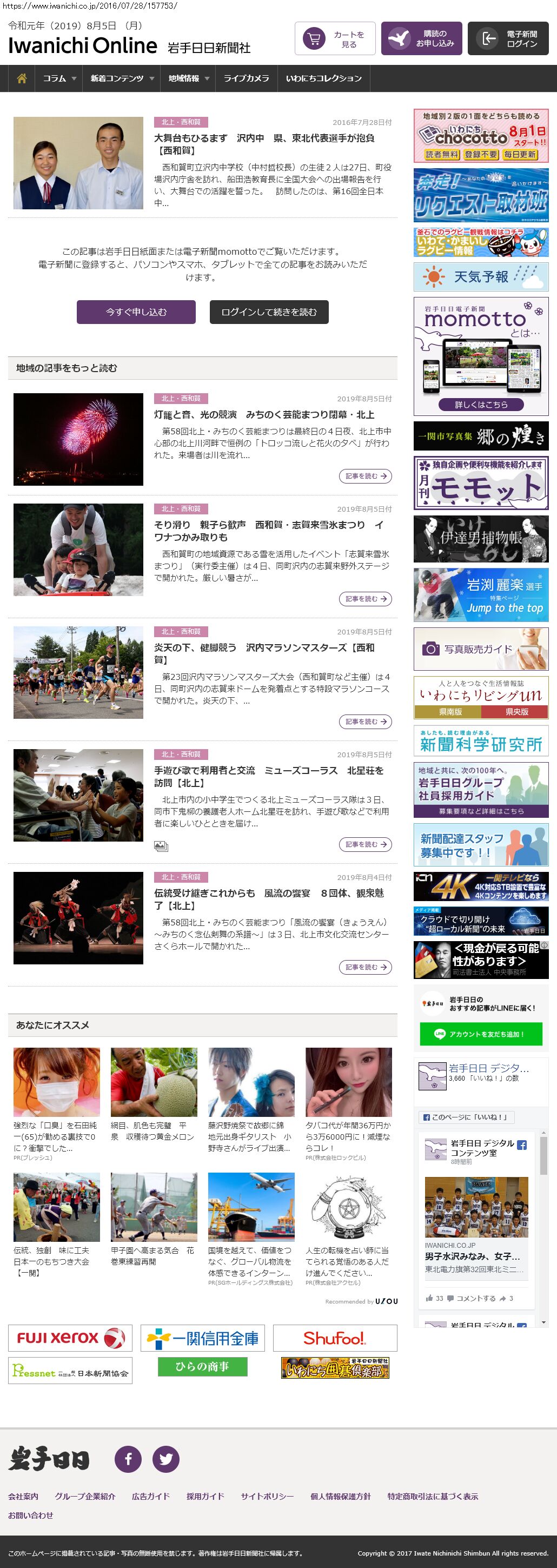Expand the コラム menu
557x1568 pixels.
[59, 78]
